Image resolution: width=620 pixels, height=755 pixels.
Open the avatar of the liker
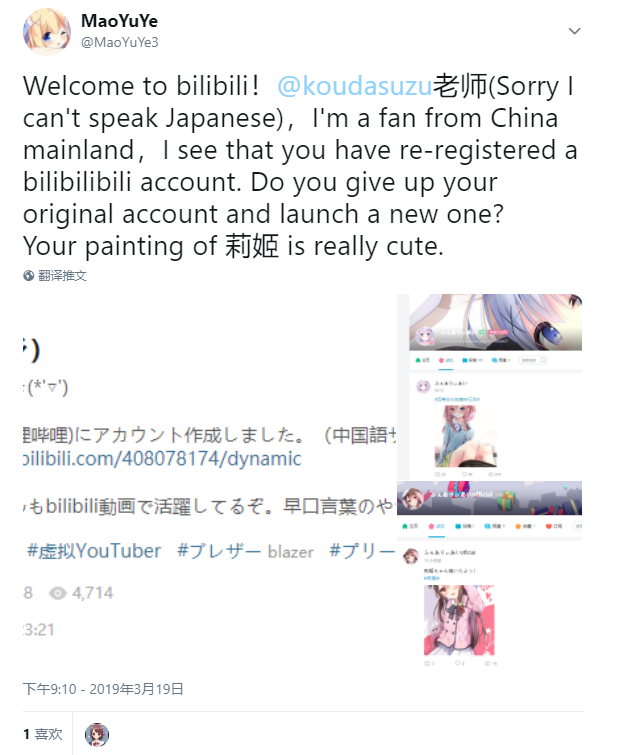click(x=97, y=734)
